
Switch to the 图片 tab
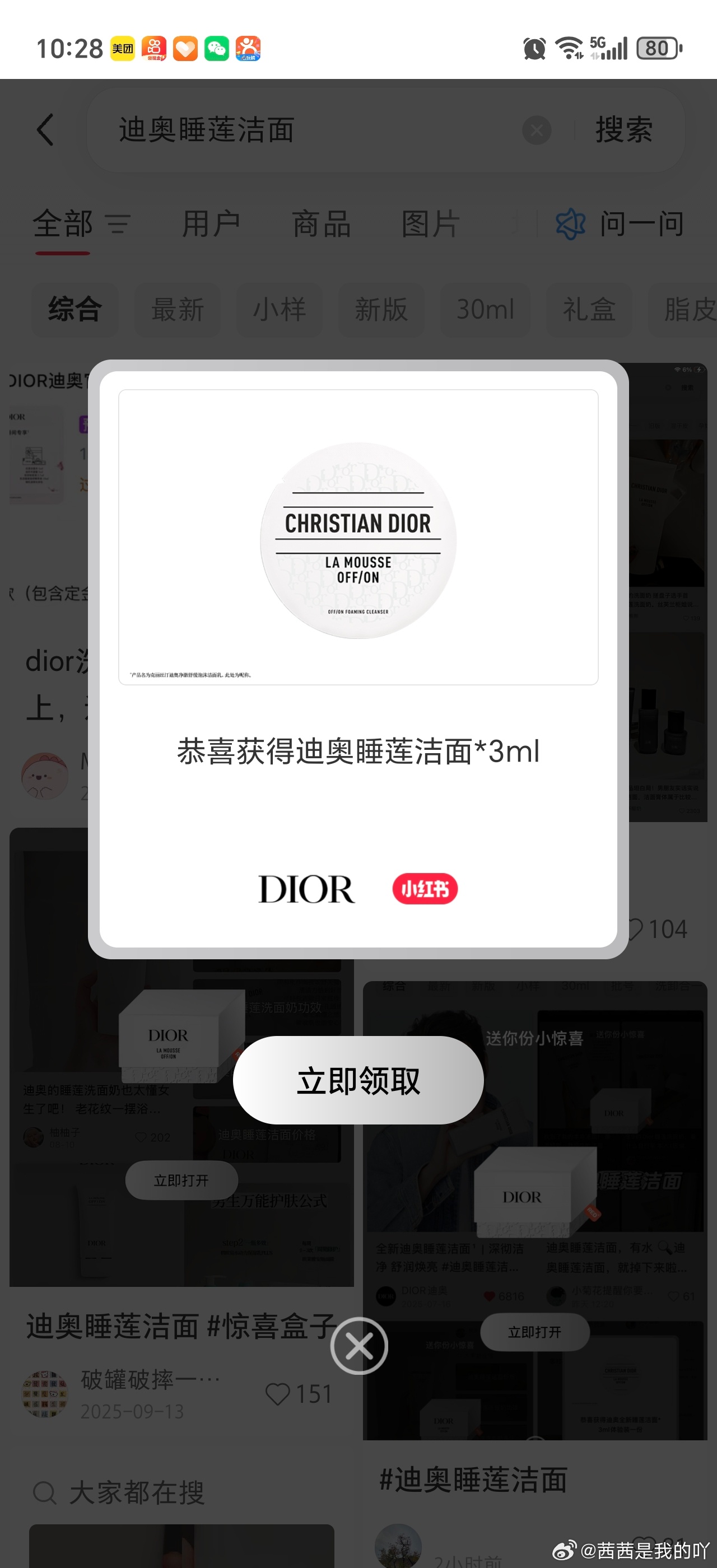(x=430, y=224)
